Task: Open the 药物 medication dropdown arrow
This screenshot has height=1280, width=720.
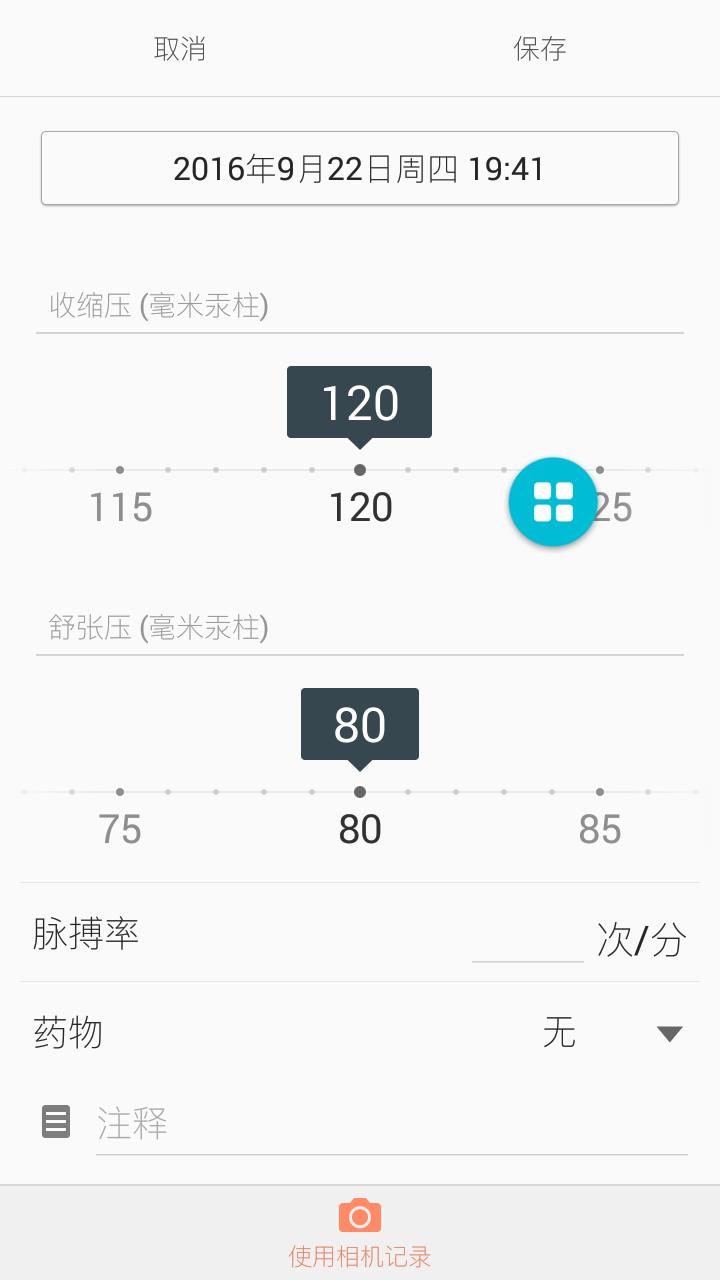Action: tap(668, 1034)
